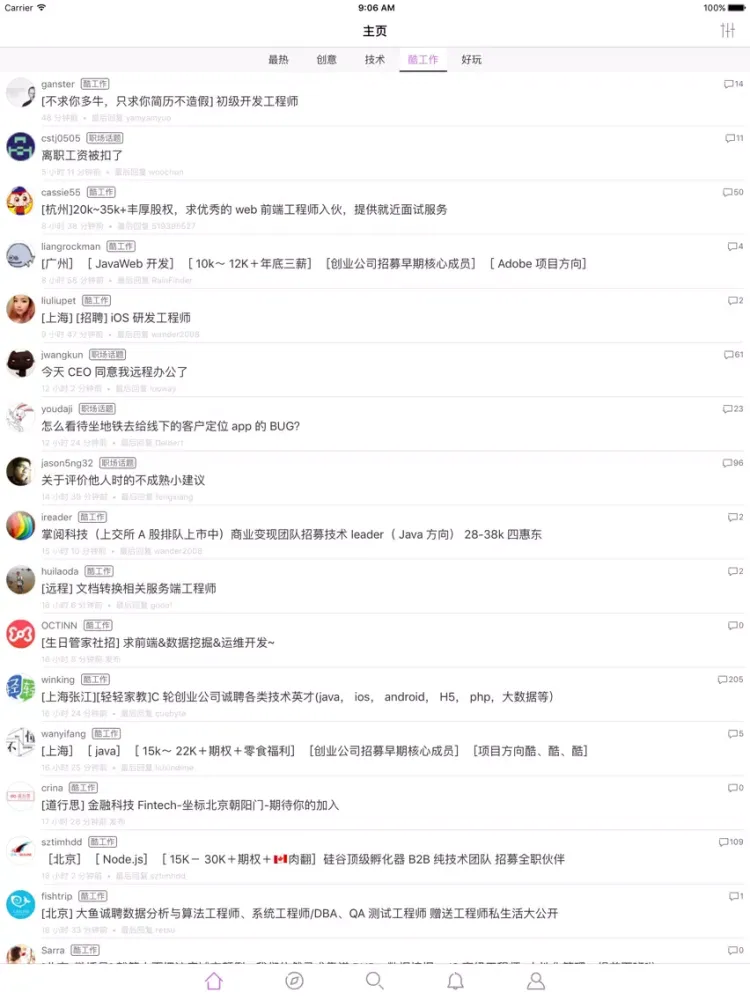Open the search tab in bottom bar
The height and width of the screenshot is (1000, 750).
pos(374,981)
